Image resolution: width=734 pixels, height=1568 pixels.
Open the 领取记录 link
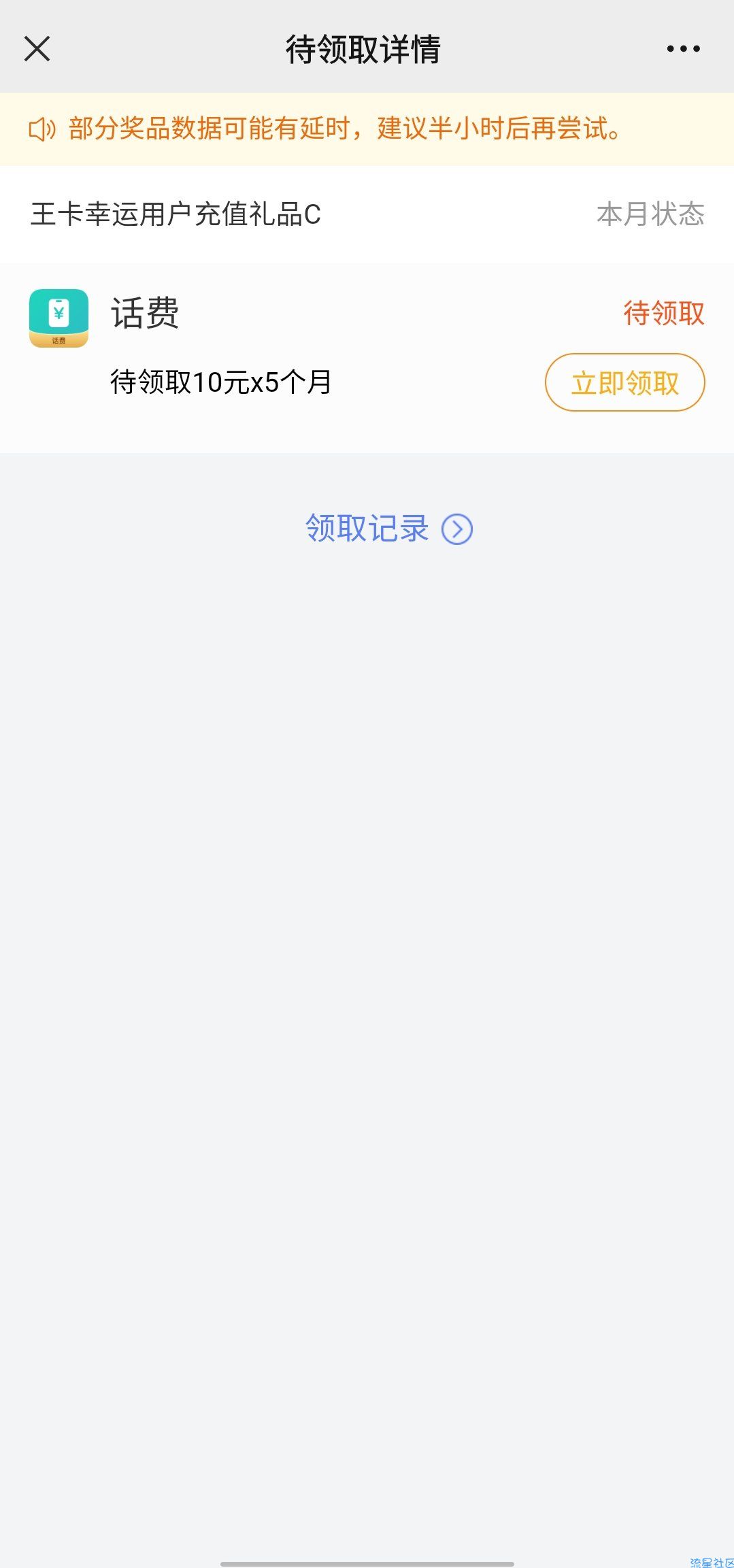click(x=388, y=529)
